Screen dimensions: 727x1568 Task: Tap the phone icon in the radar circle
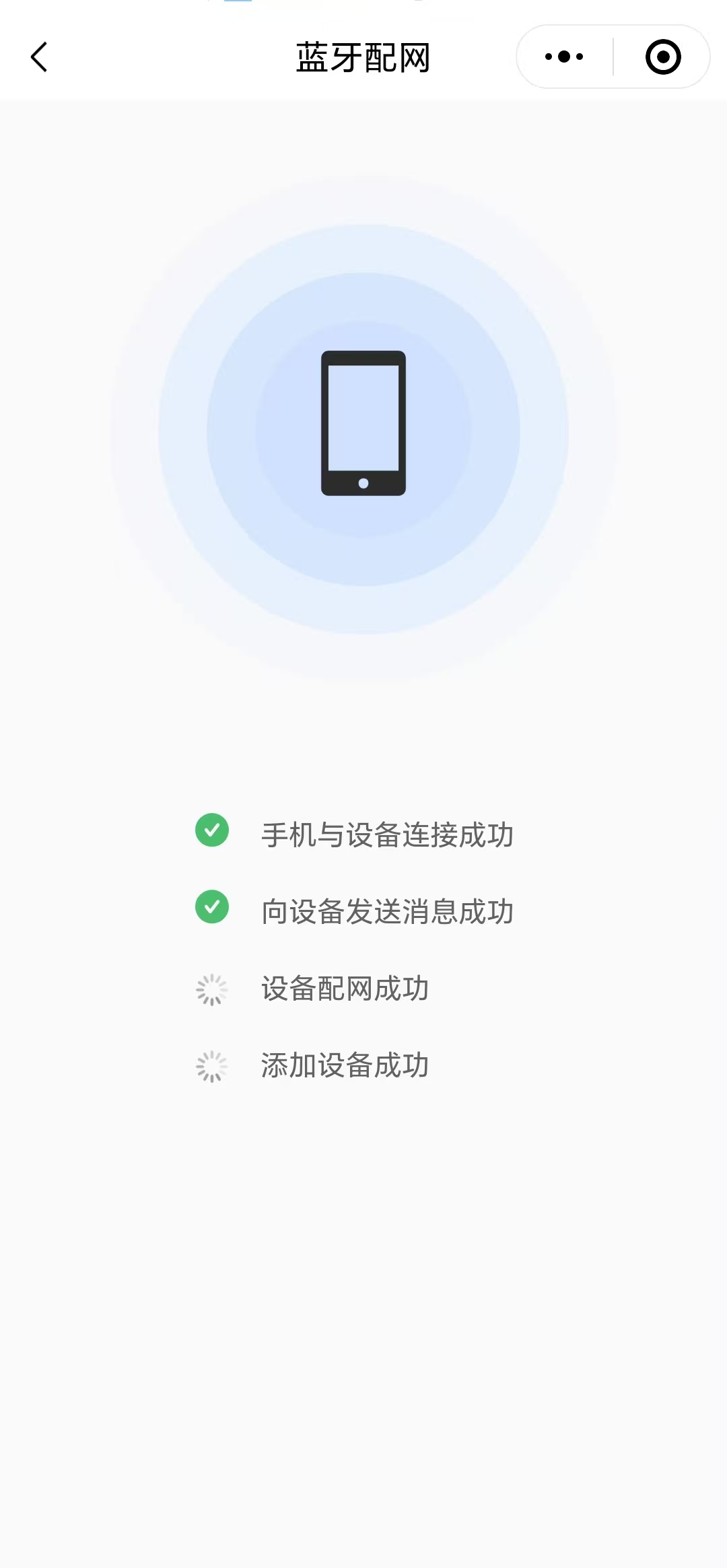(363, 424)
